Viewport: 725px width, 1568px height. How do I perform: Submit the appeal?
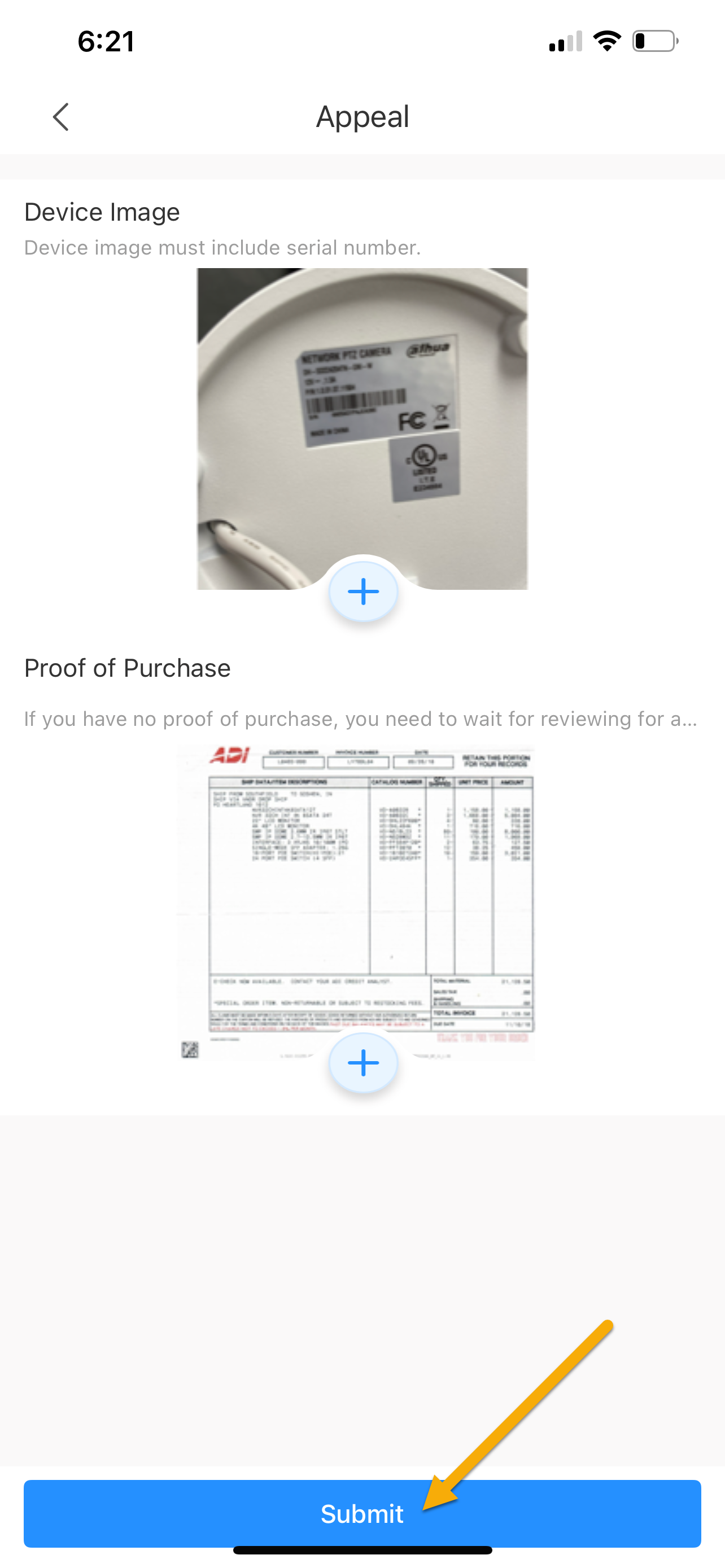pos(362,1513)
